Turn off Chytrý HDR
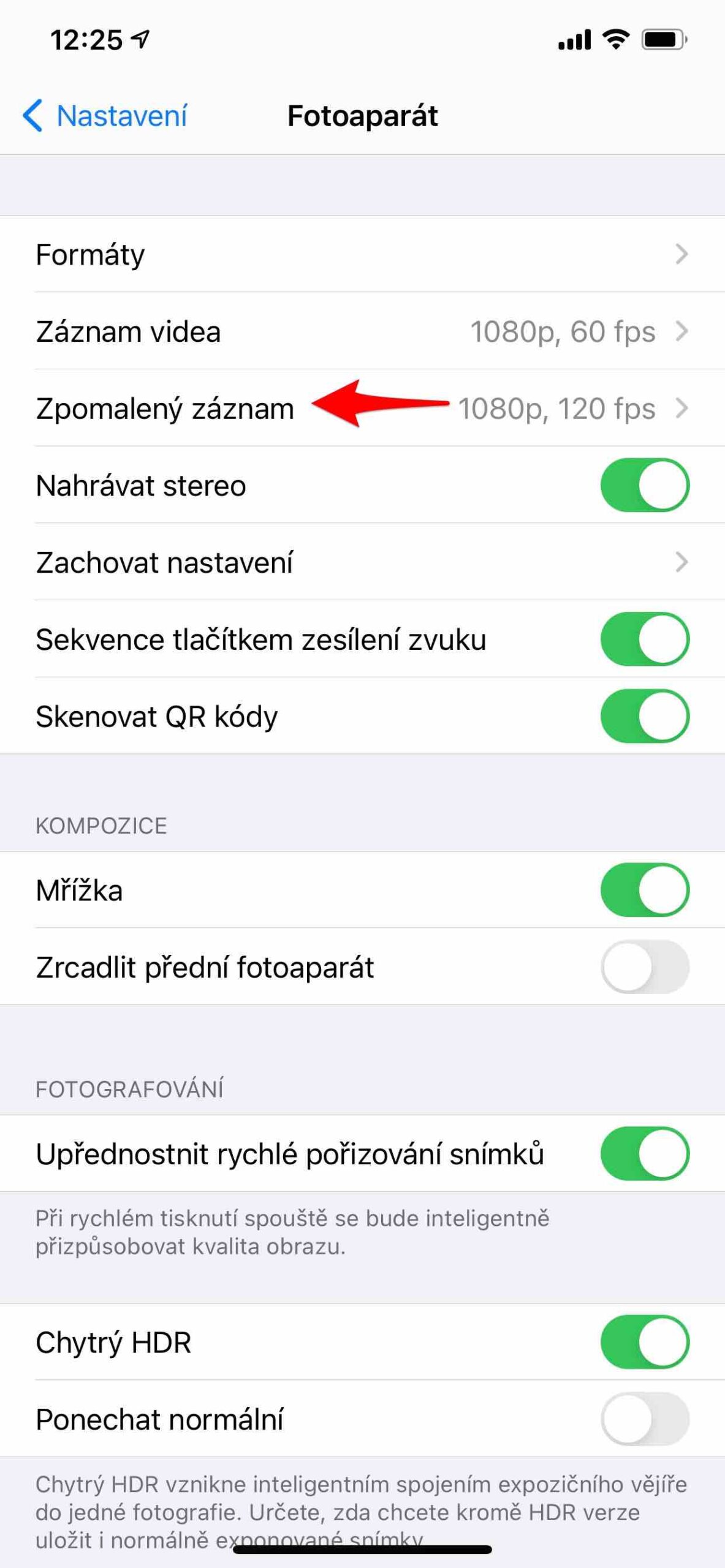The image size is (725, 1568). [644, 1342]
